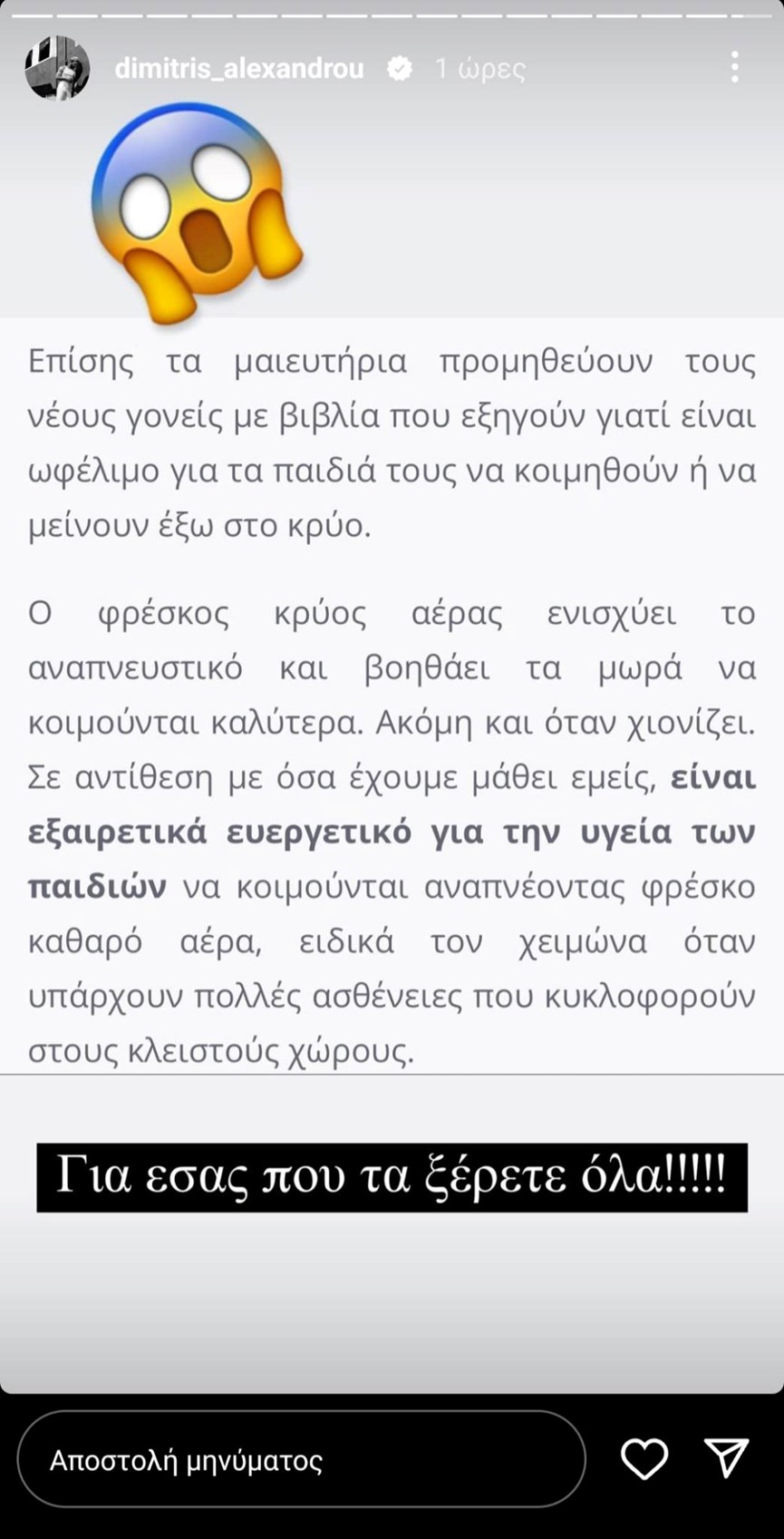Open dimitris_alexandrou's profile picture
Viewport: 784px width, 1539px height.
57,68
